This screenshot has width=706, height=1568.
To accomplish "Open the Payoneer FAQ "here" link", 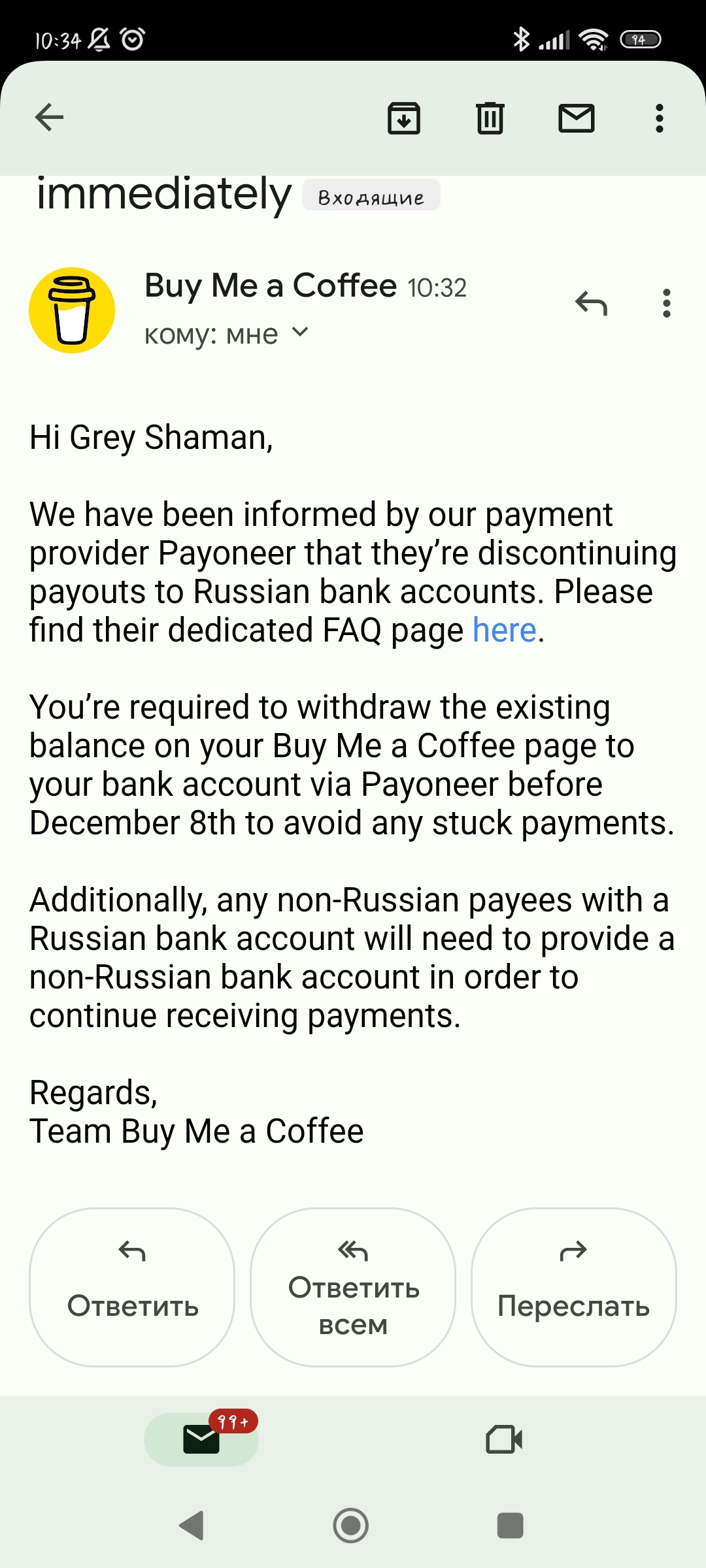I will coord(505,630).
